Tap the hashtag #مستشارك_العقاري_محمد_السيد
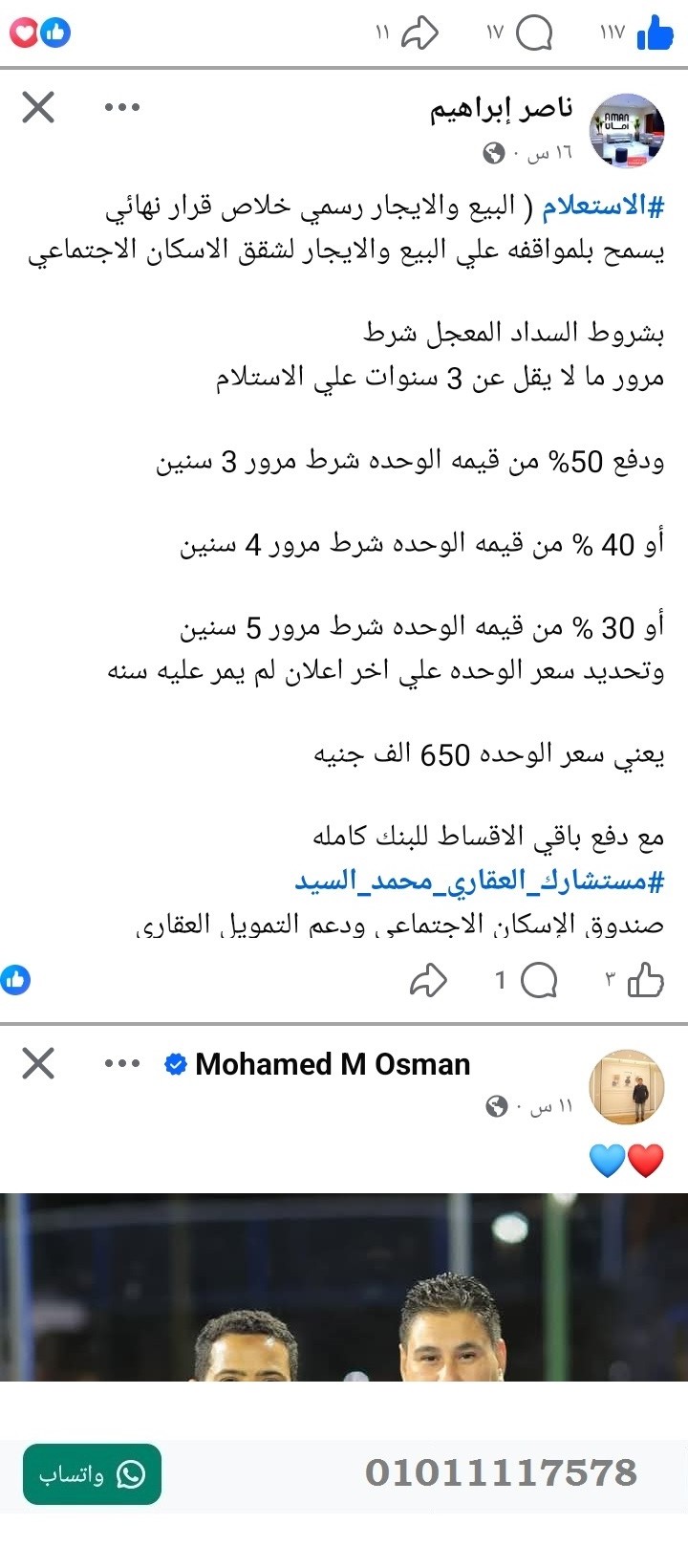Viewport: 688px width, 1568px height. point(478,887)
